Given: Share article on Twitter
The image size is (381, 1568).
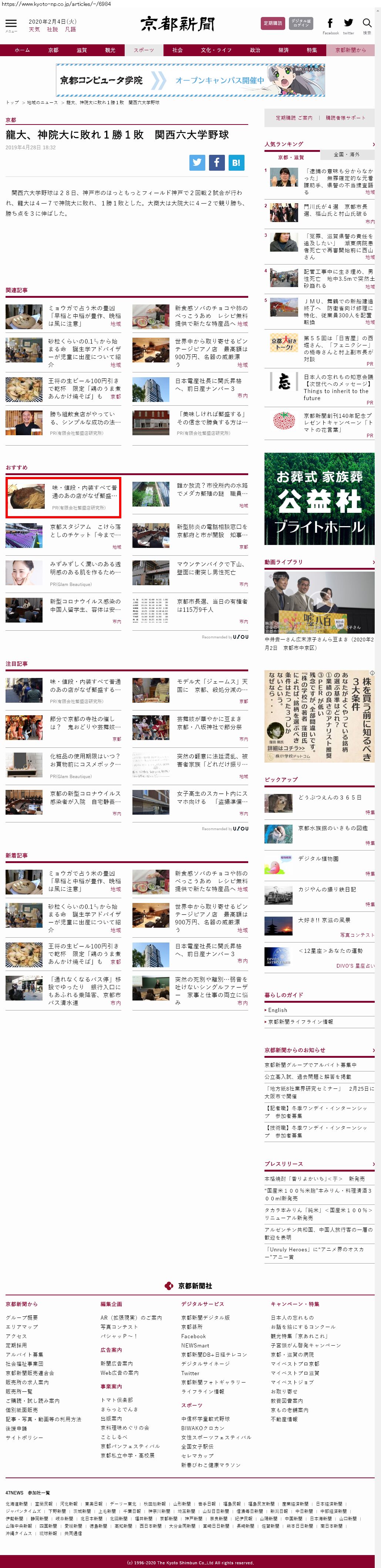Looking at the screenshot, I should [197, 162].
